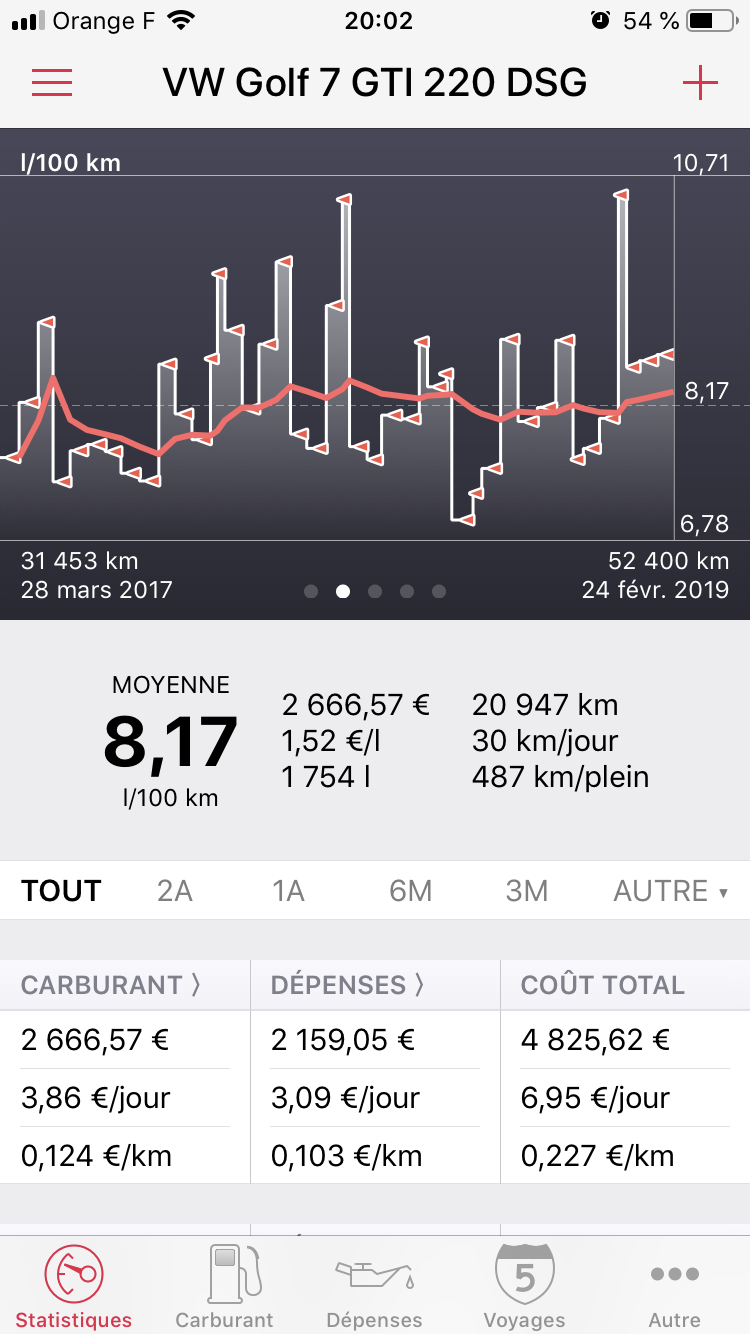
Task: Open the CARBURANT details header
Action: coord(111,985)
